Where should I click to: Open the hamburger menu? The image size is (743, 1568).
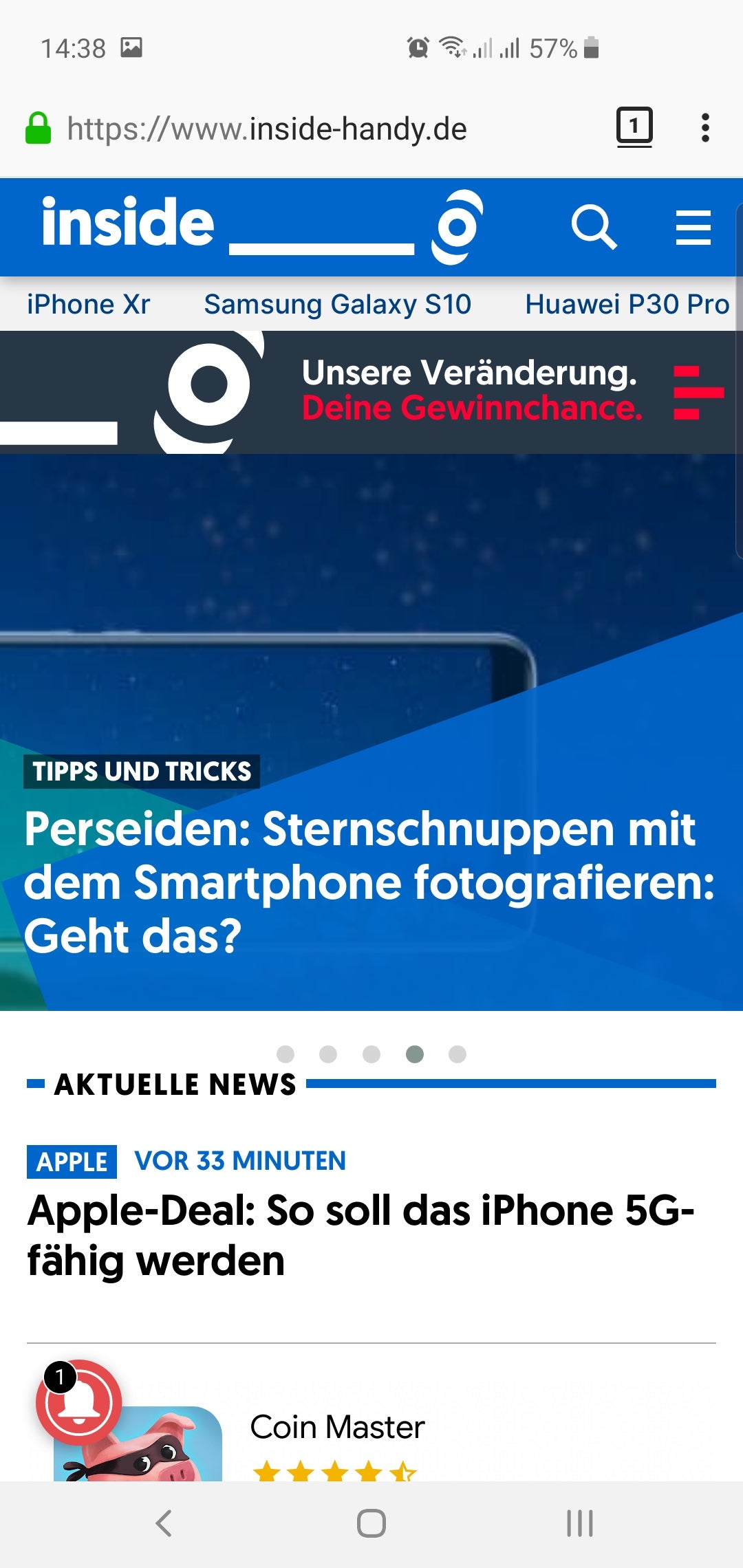pos(693,228)
